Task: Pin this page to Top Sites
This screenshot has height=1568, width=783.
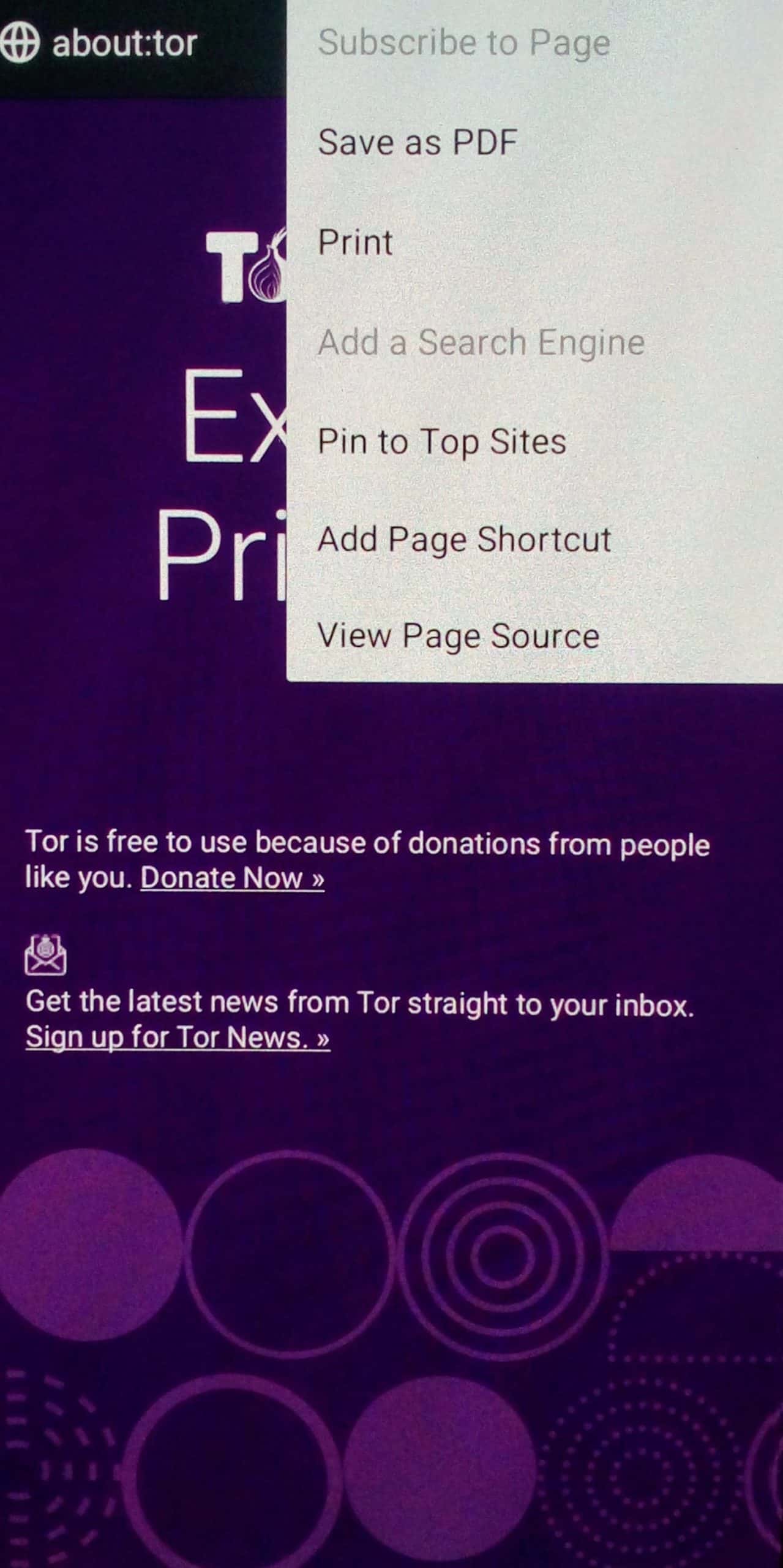Action: tap(441, 442)
